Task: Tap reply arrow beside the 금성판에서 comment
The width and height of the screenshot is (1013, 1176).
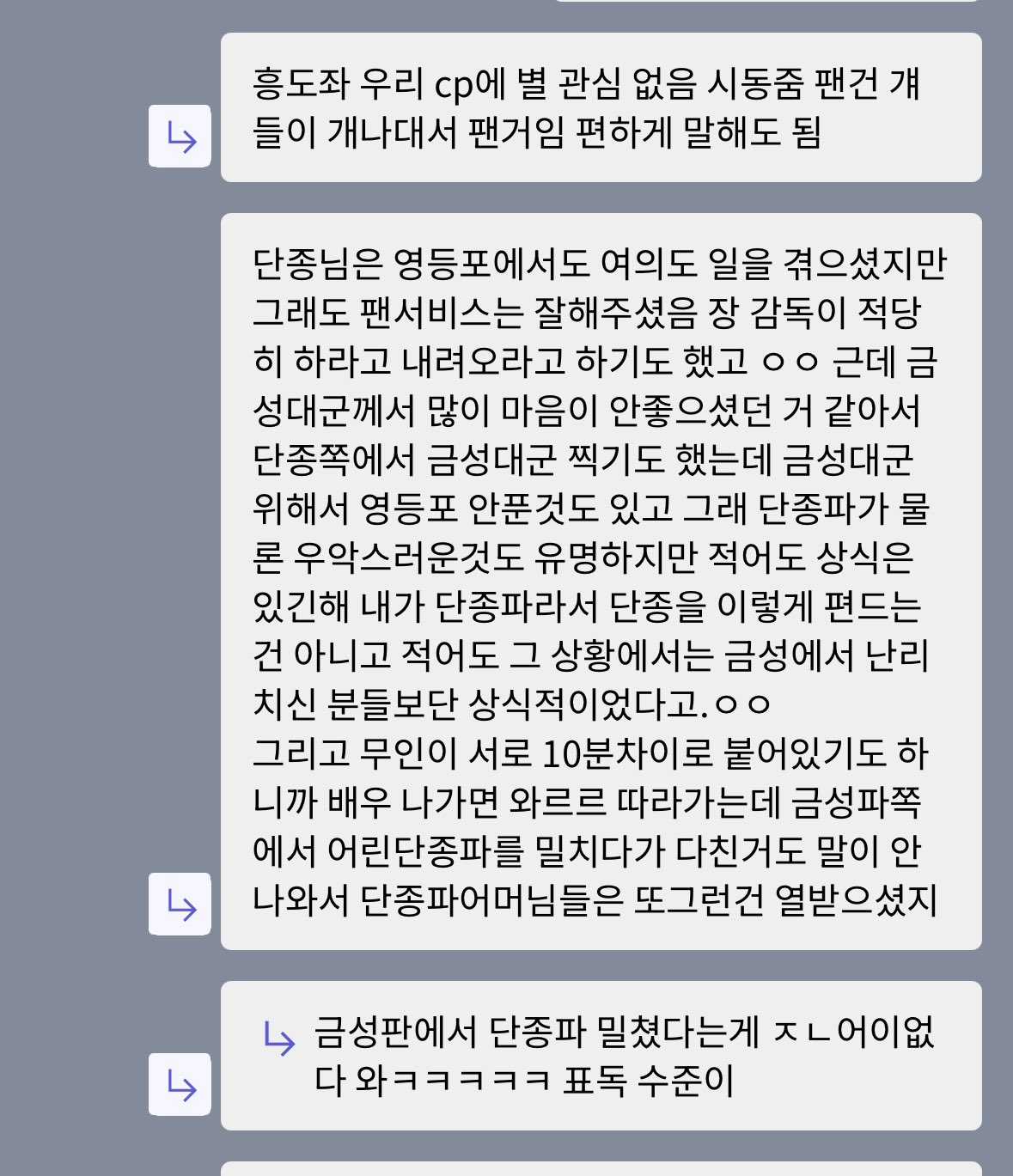Action: coord(180,1084)
